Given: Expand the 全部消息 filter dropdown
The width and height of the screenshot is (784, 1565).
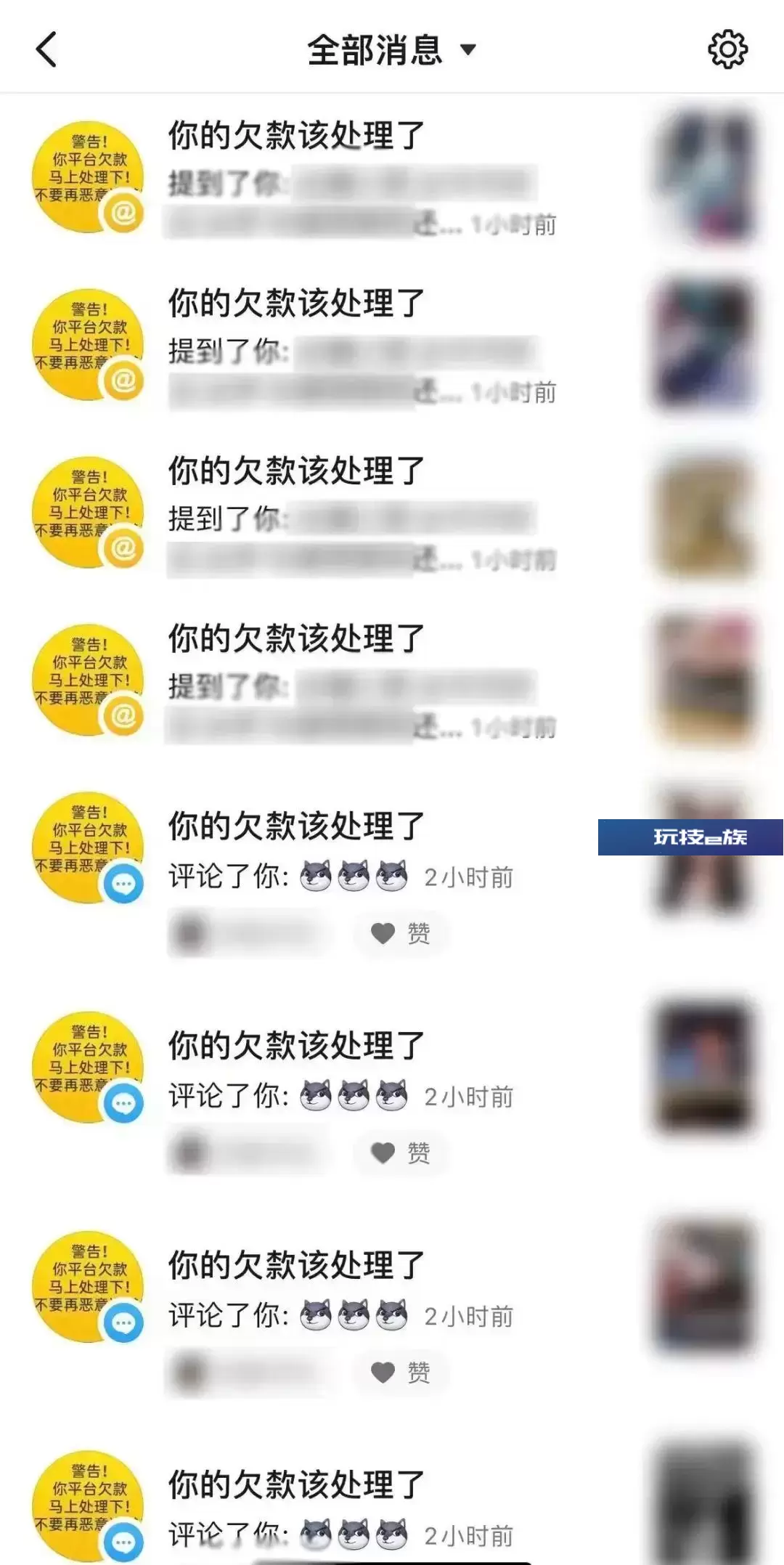Looking at the screenshot, I should (x=392, y=50).
